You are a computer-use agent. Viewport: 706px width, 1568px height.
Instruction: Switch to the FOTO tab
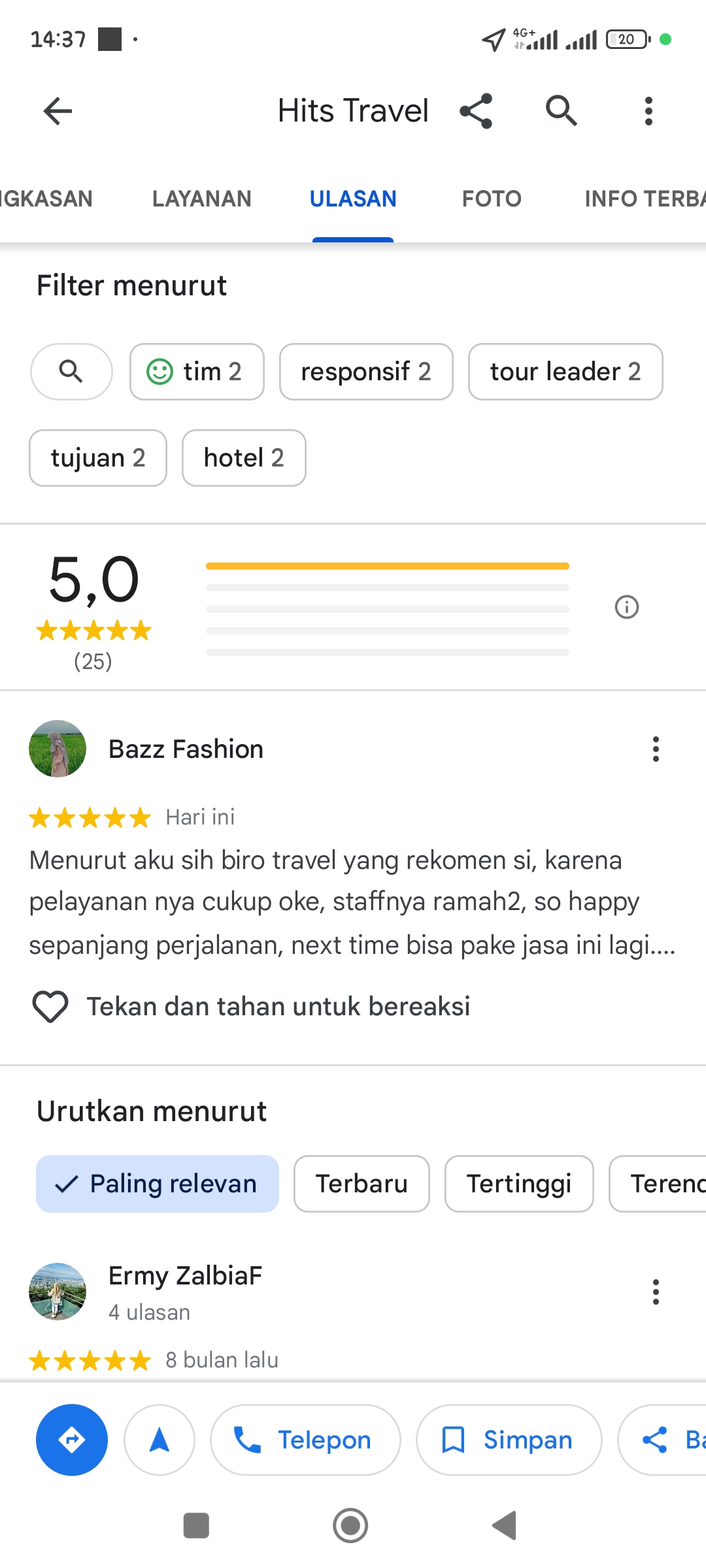[x=492, y=199]
